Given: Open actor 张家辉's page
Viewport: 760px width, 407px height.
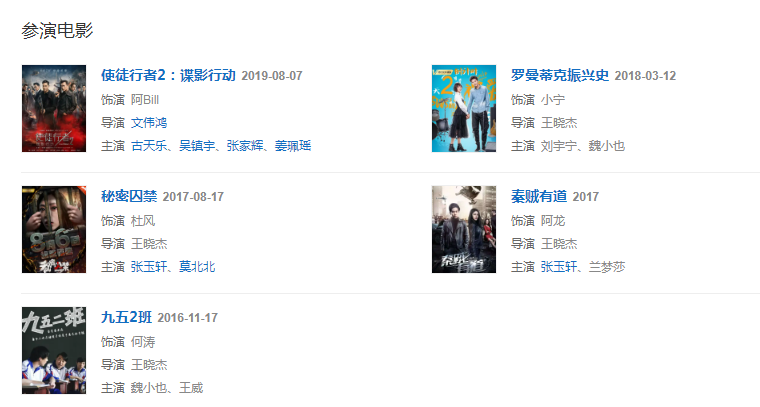Looking at the screenshot, I should [245, 146].
